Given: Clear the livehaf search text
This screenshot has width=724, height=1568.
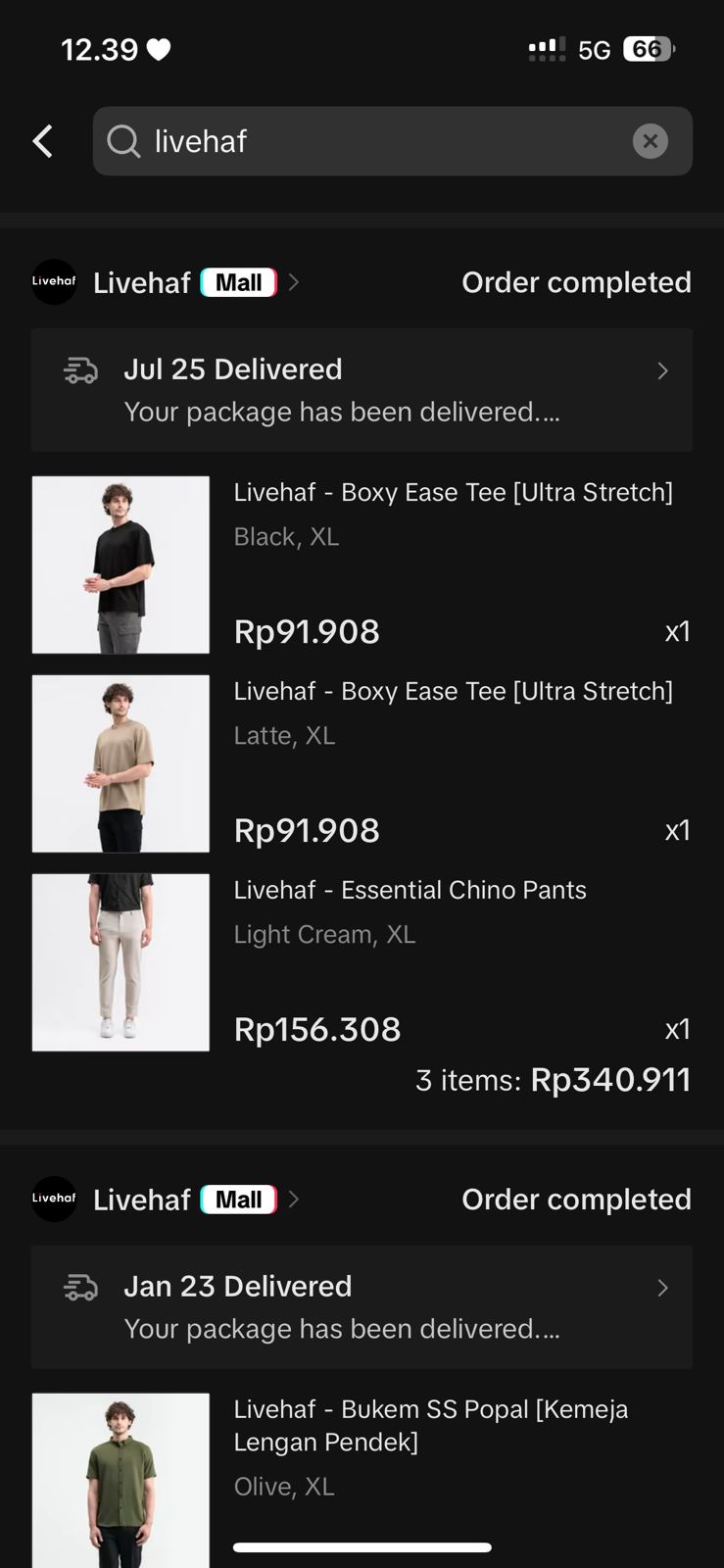Looking at the screenshot, I should coord(650,141).
